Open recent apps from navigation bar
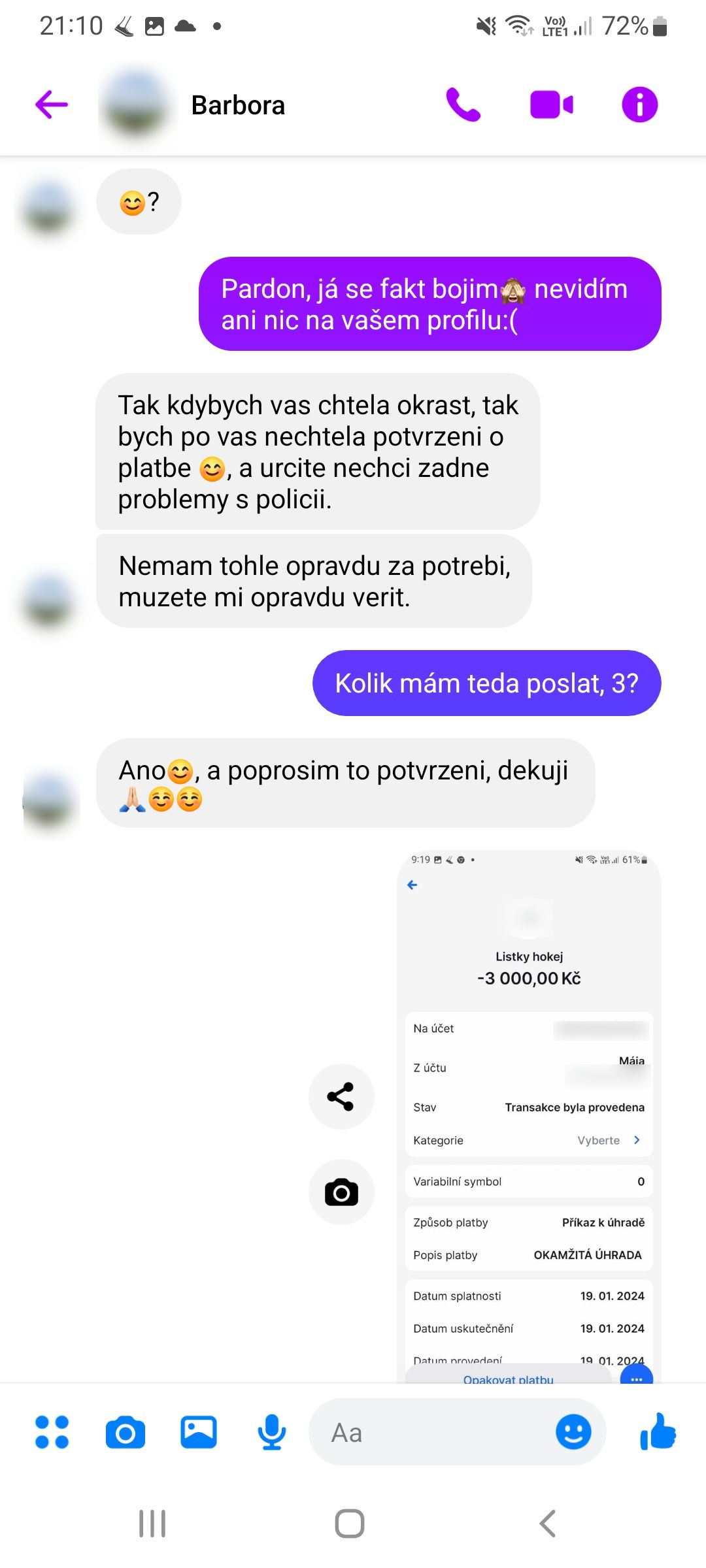The height and width of the screenshot is (1568, 706). point(152,1524)
